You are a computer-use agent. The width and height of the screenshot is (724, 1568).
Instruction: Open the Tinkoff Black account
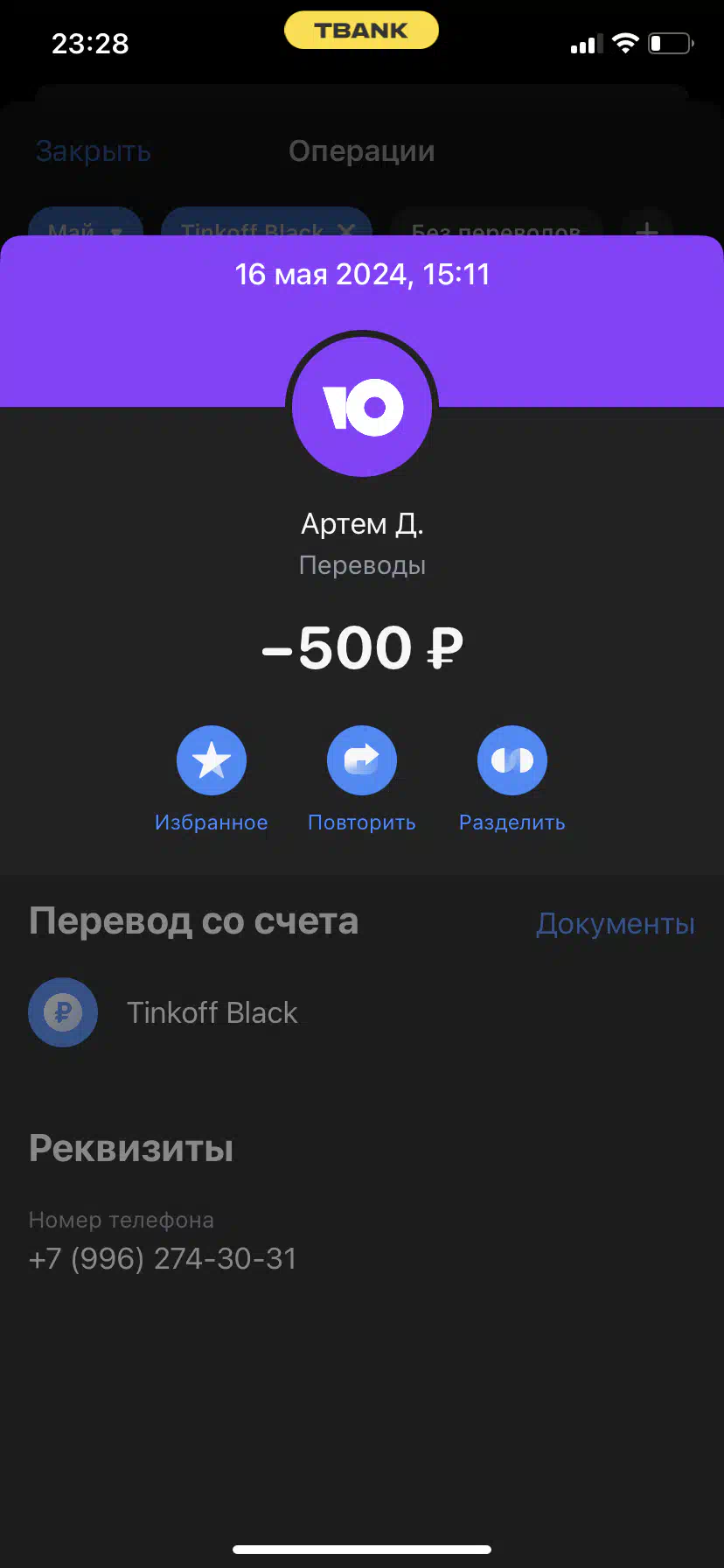point(212,1012)
